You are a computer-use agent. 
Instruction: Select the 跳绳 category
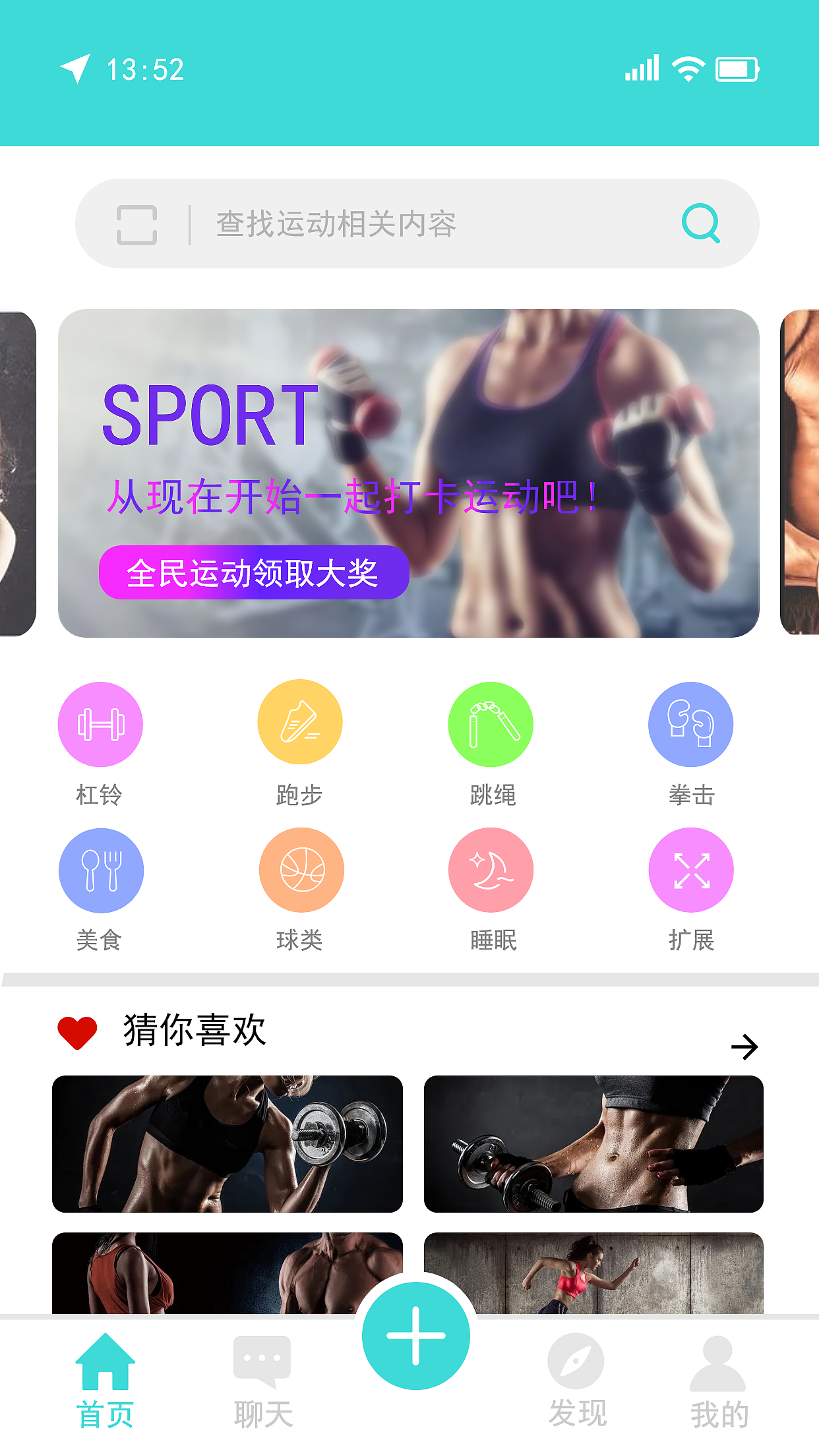pyautogui.click(x=491, y=725)
